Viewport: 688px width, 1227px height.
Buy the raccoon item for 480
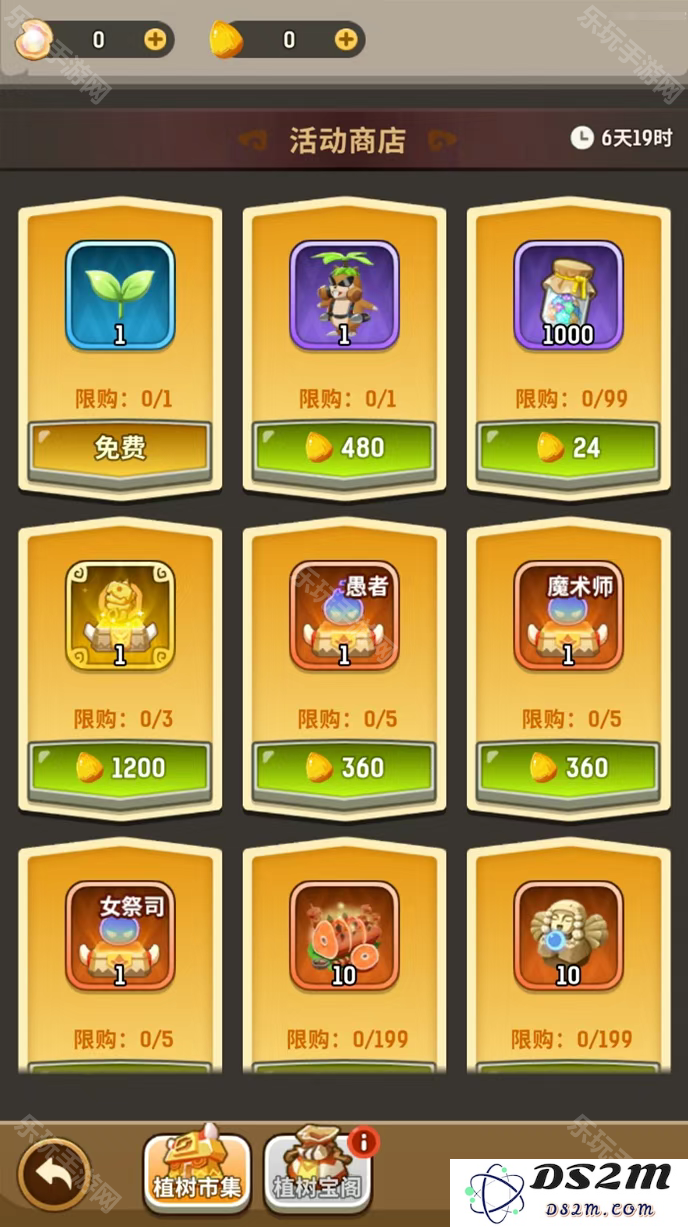(344, 448)
